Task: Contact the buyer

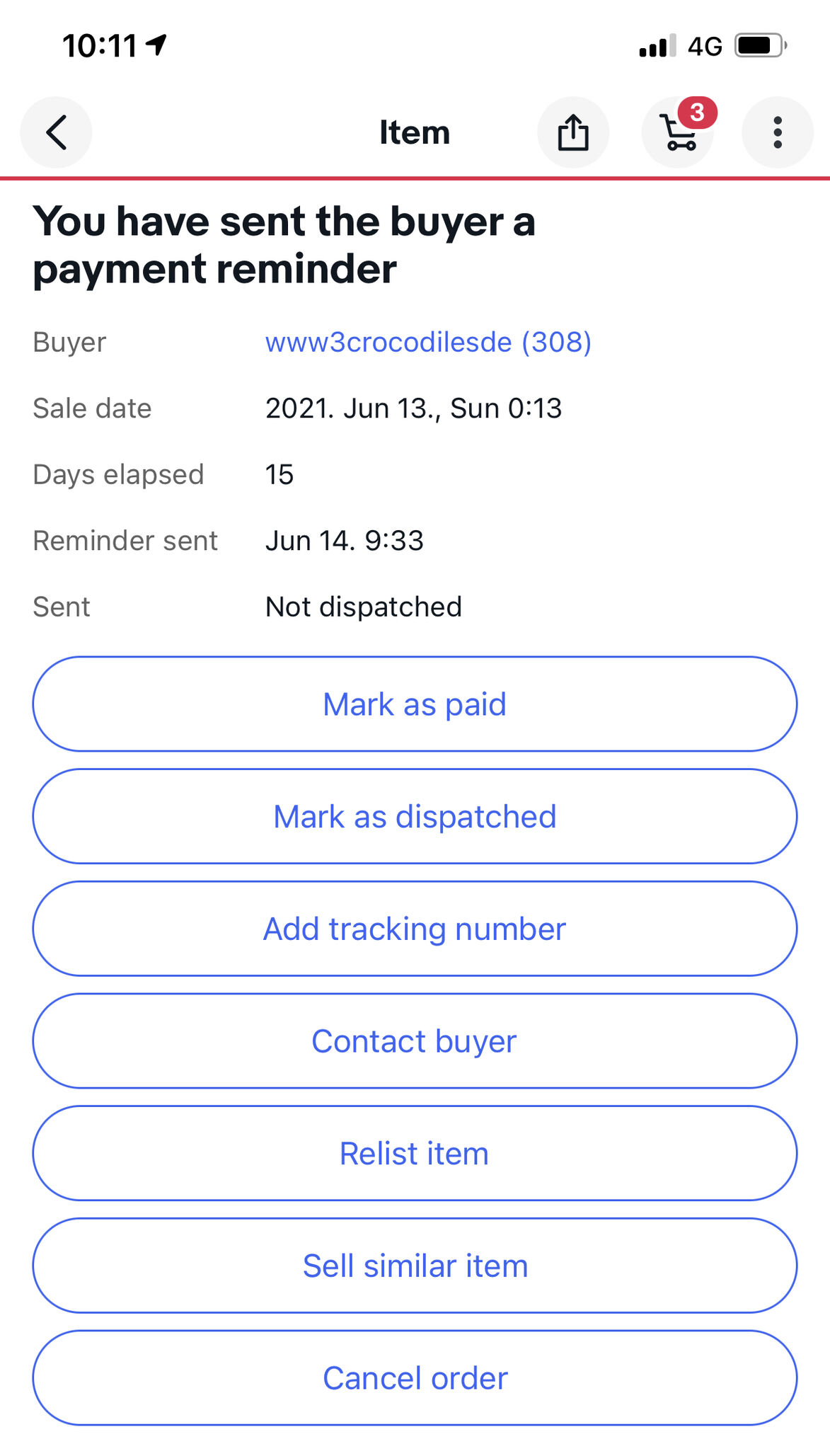Action: 415,1041
